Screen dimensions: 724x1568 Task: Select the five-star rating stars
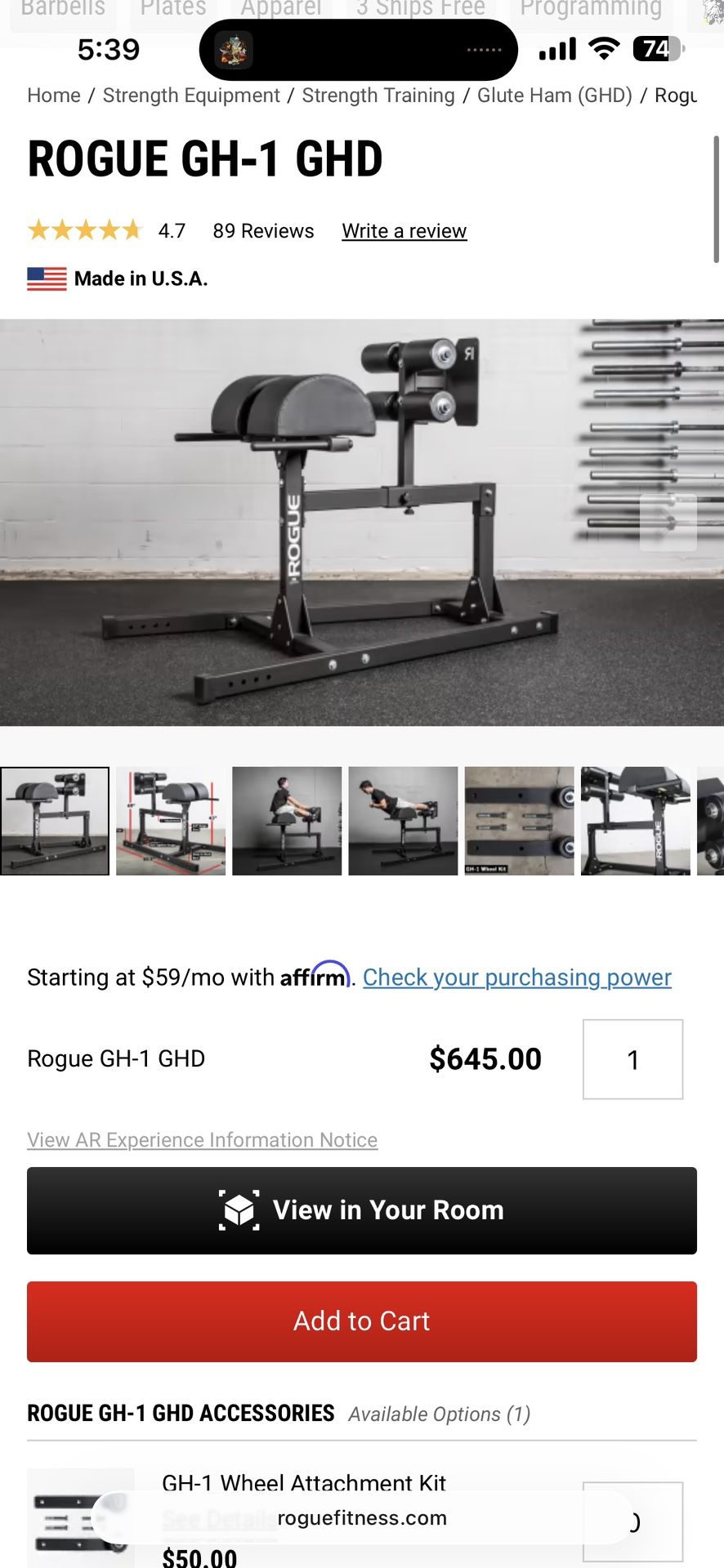click(84, 230)
